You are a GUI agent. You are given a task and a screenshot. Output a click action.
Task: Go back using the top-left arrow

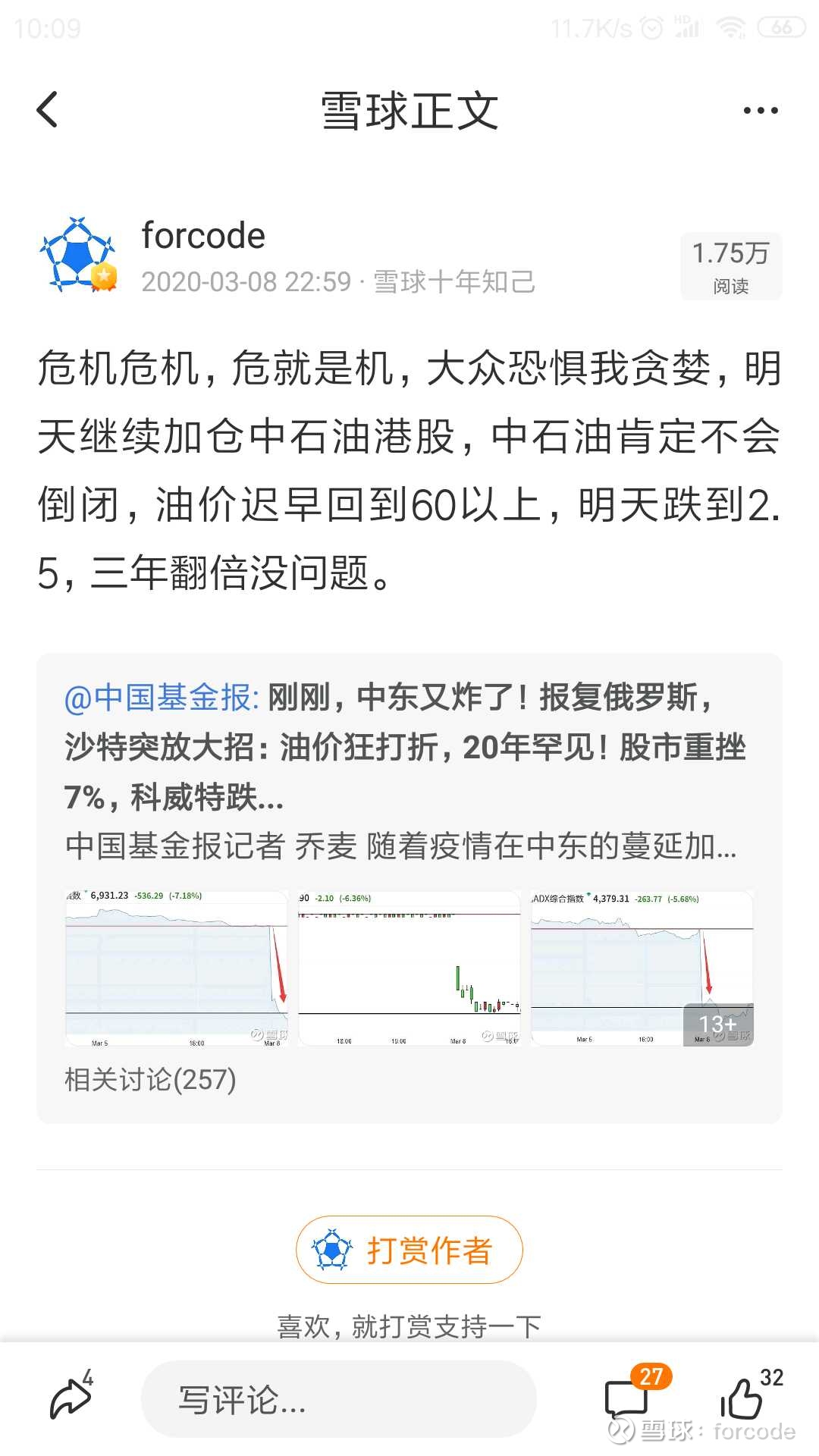point(47,110)
